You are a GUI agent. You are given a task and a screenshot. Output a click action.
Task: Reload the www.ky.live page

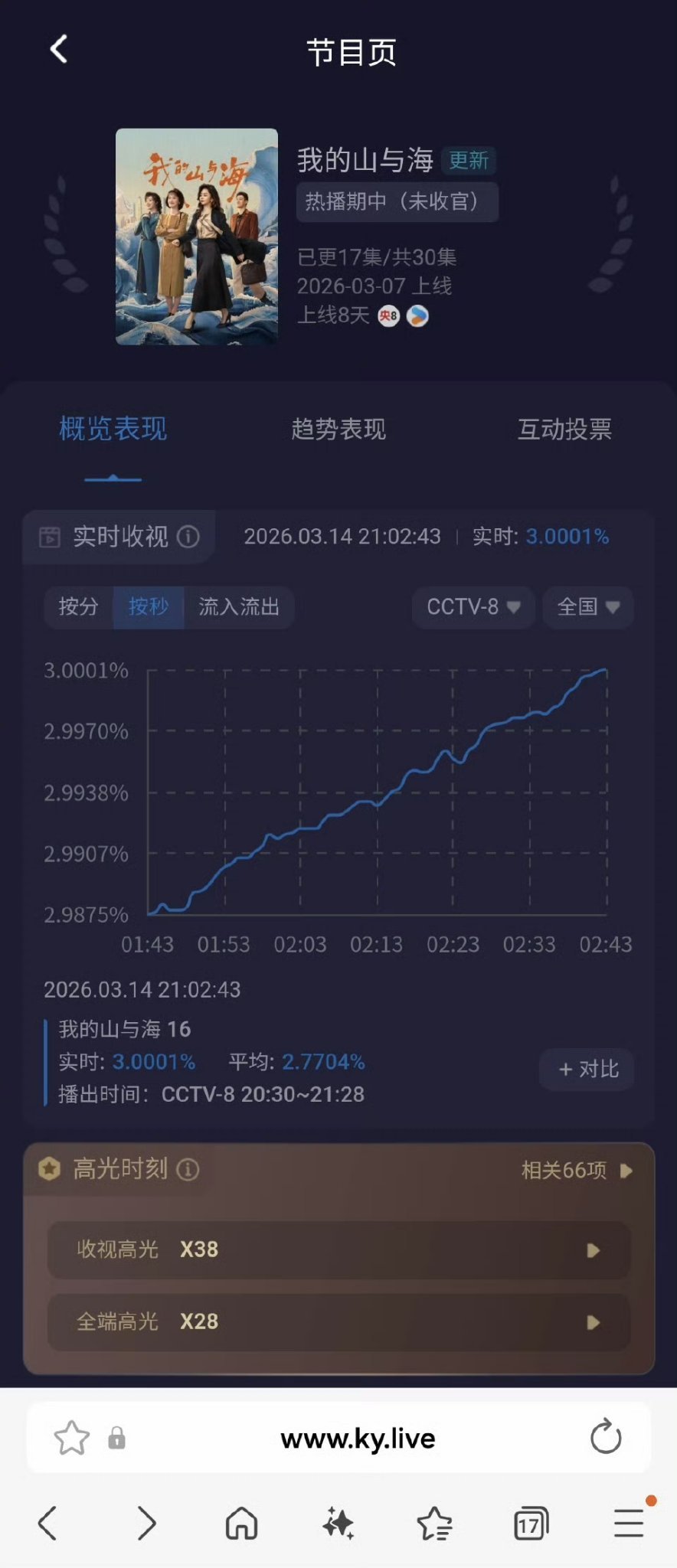tap(606, 1437)
